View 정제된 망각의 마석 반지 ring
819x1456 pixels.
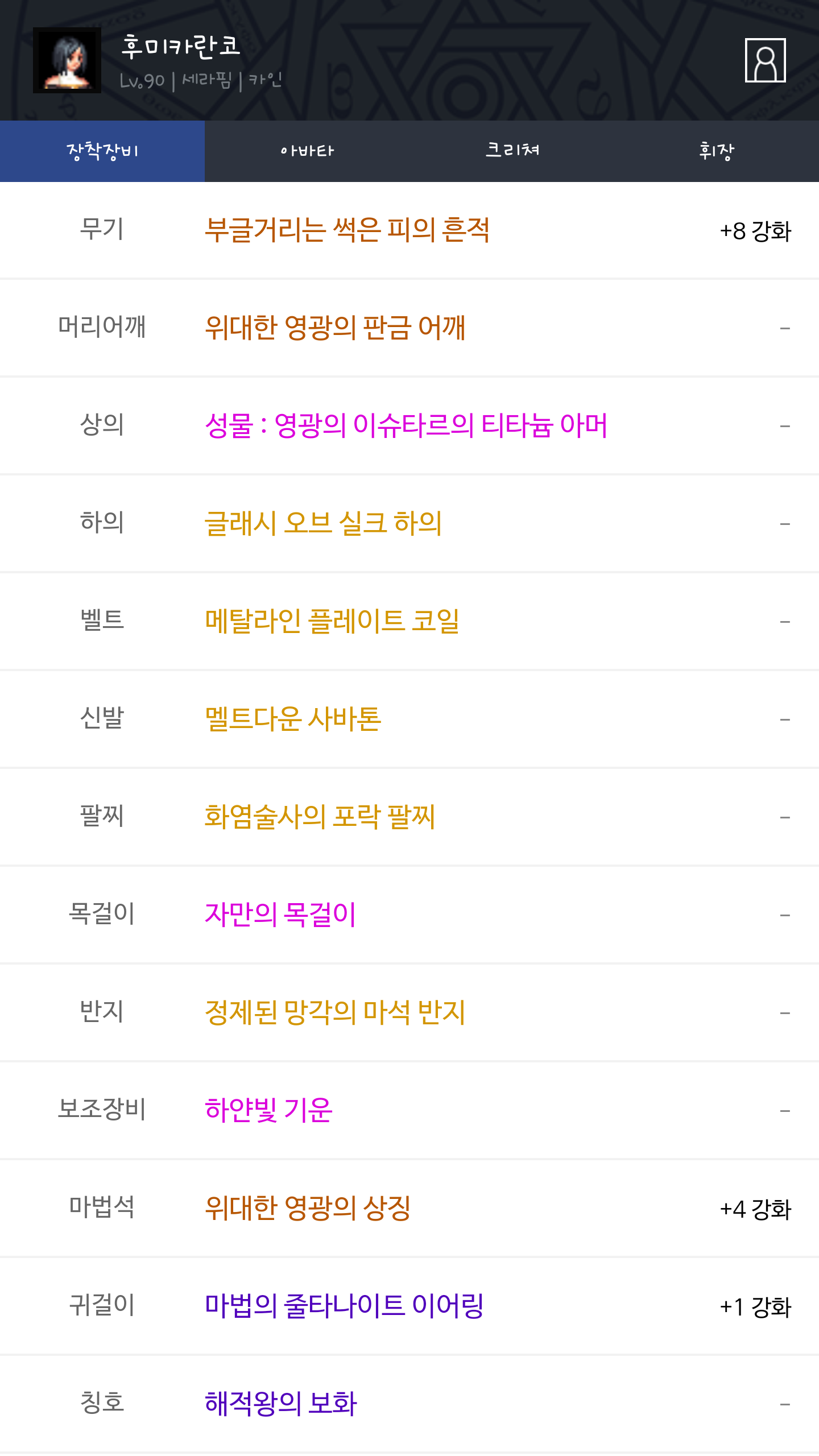click(335, 1013)
